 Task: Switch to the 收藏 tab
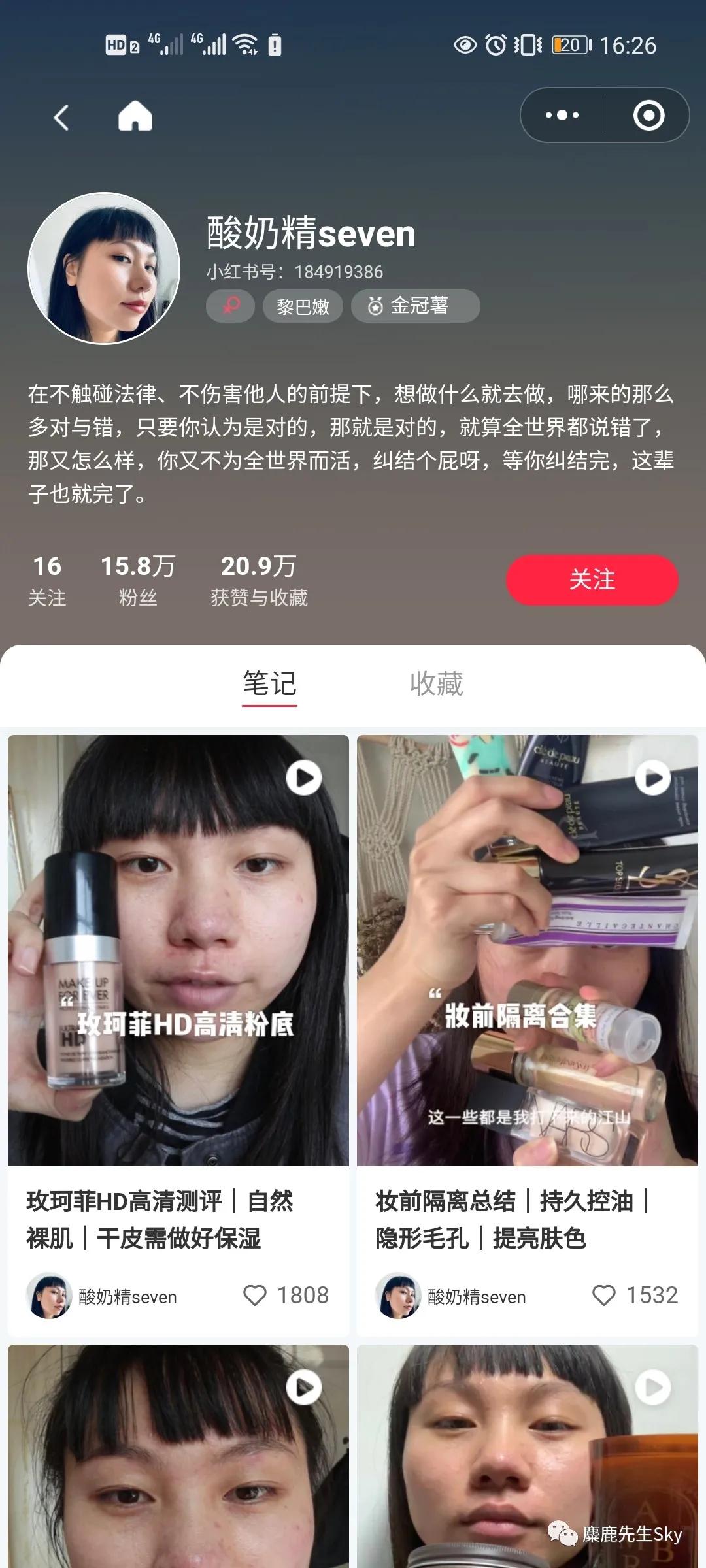coord(437,685)
